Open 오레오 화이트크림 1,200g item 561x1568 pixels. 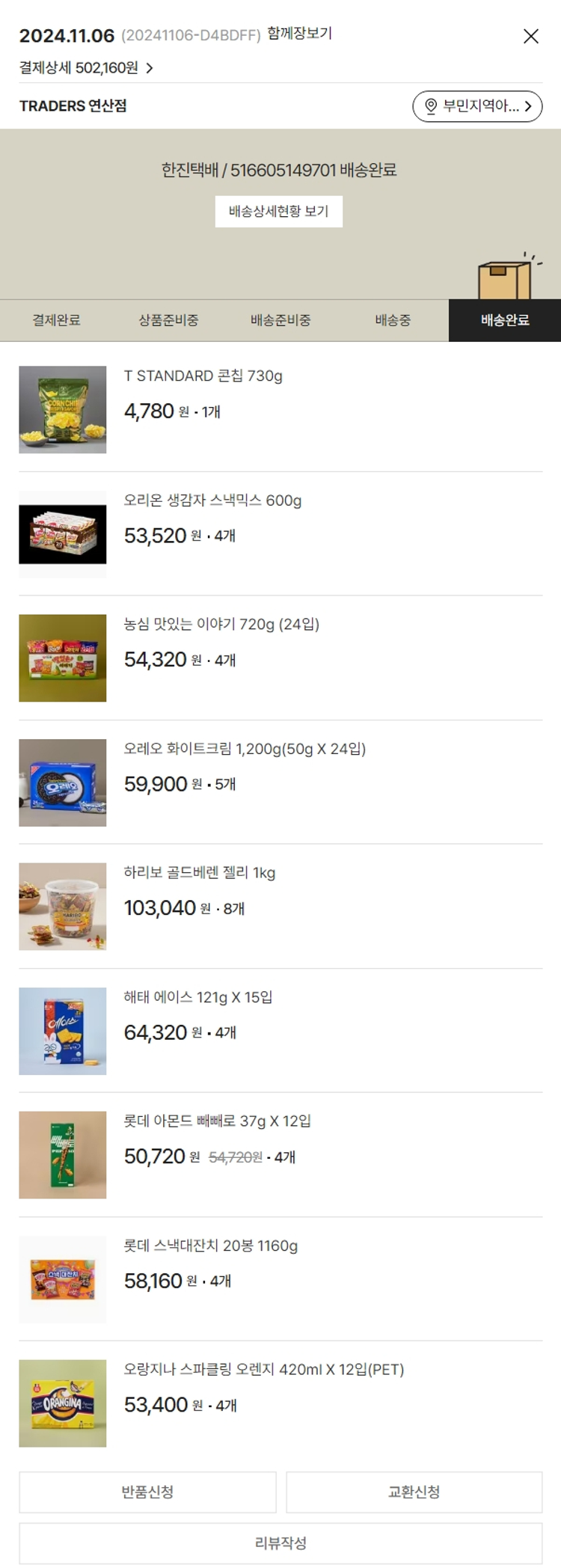point(245,749)
